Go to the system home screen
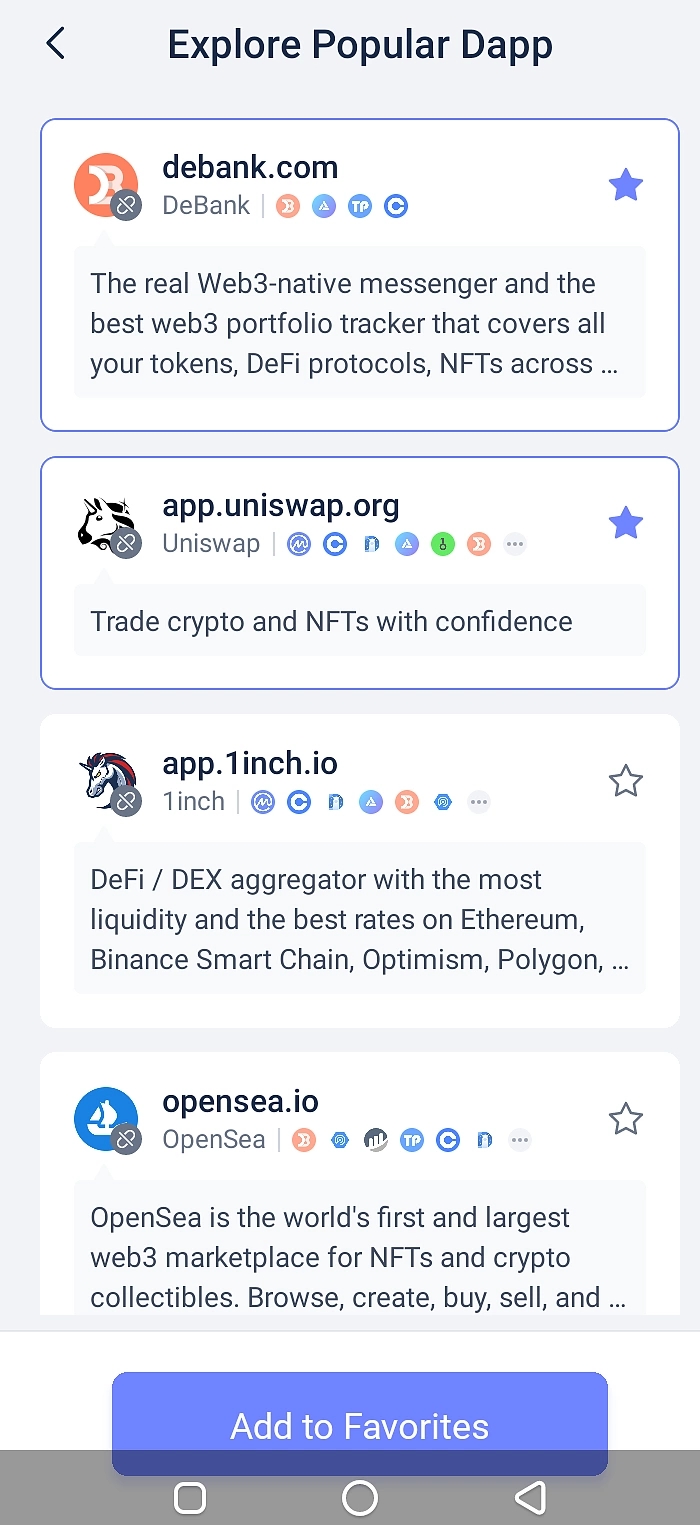 360,1497
